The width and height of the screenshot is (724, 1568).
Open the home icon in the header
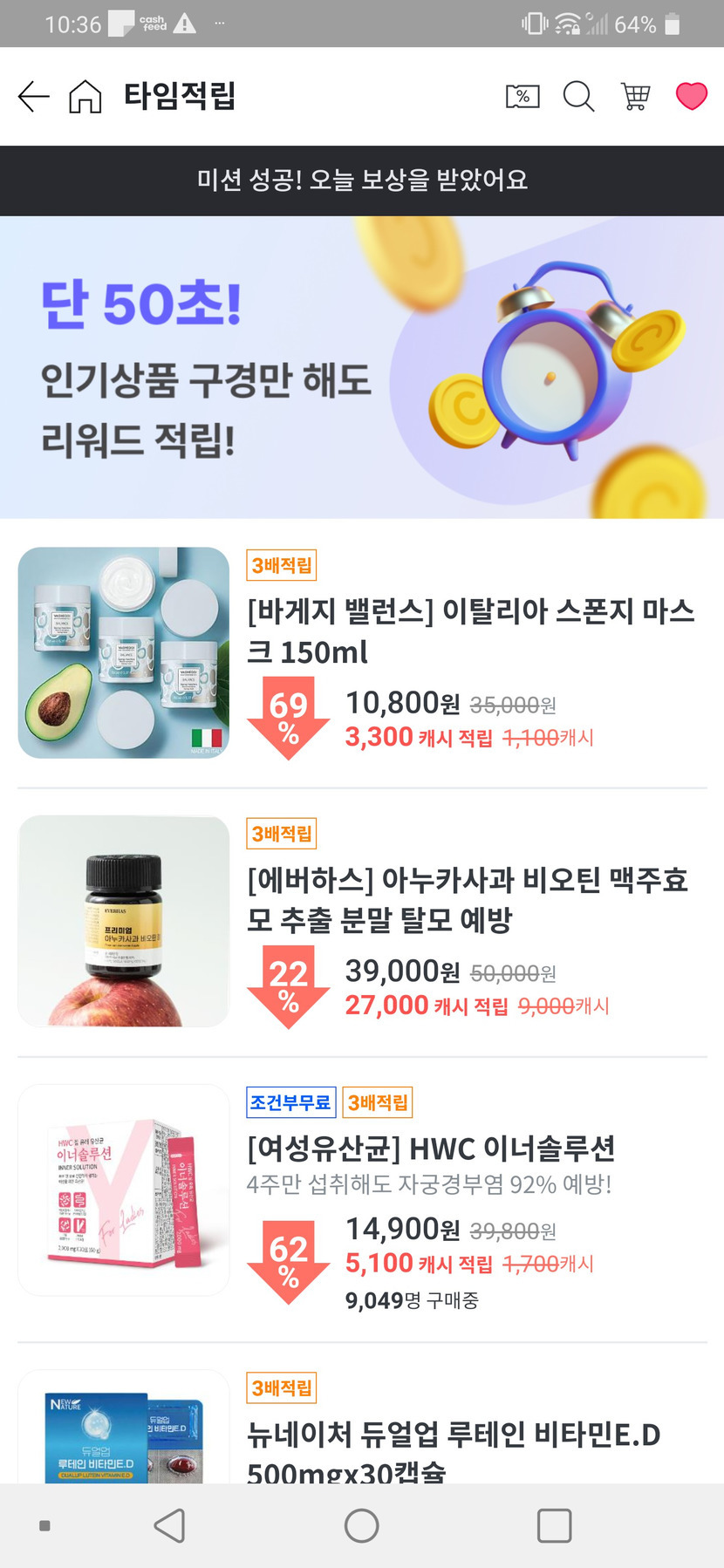click(x=85, y=96)
